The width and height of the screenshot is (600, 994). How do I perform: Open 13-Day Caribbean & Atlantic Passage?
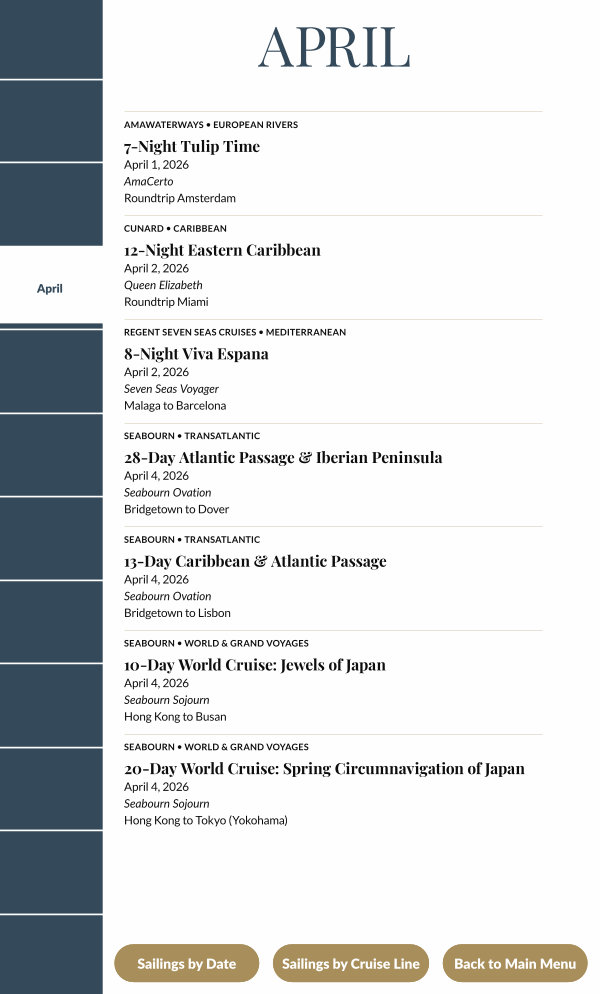click(x=255, y=562)
